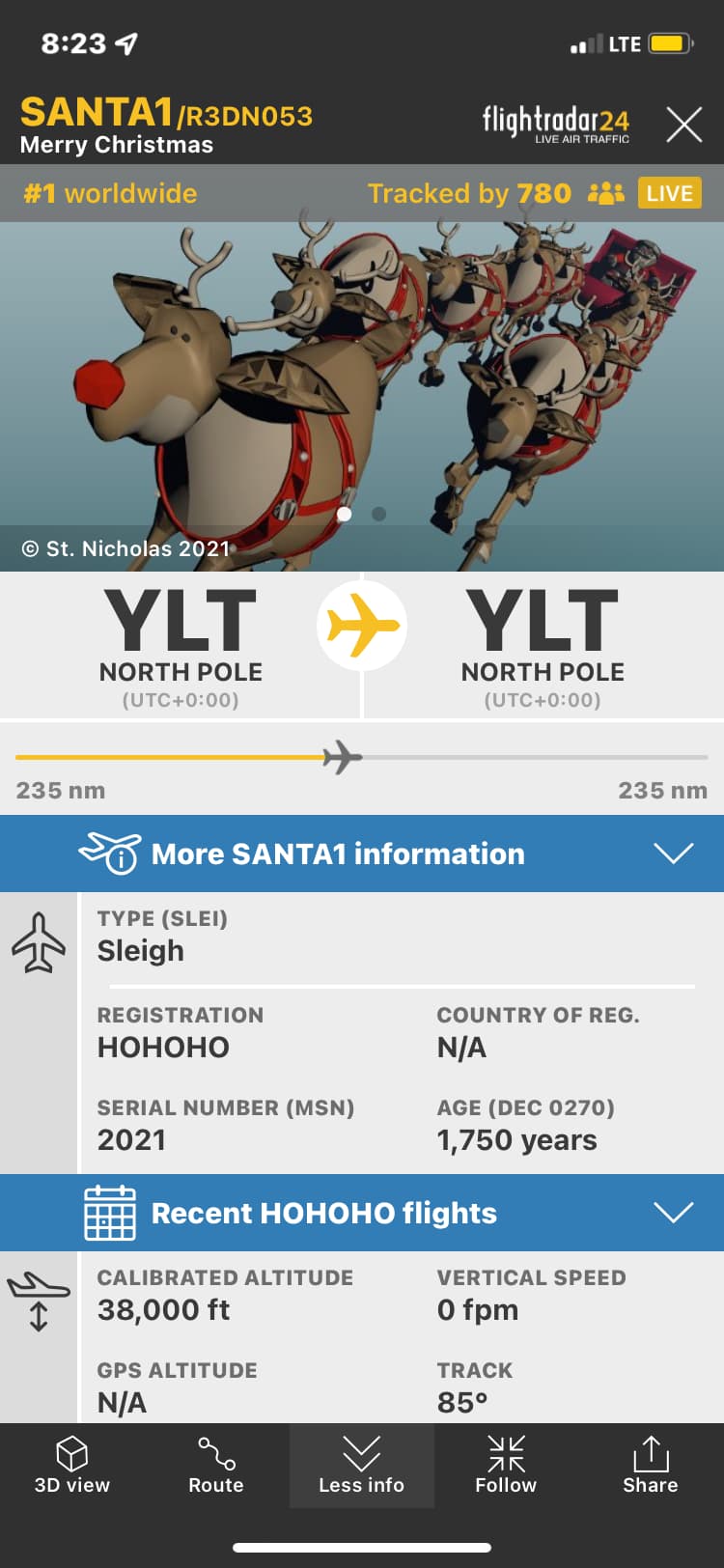Share this flight

click(651, 1466)
